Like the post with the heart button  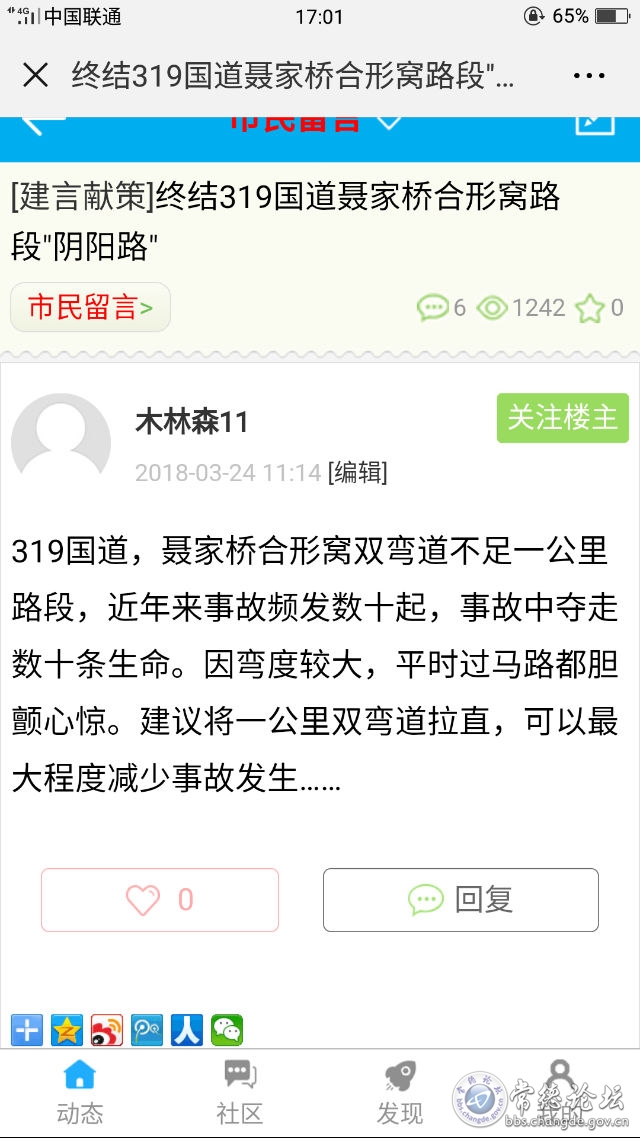click(160, 900)
